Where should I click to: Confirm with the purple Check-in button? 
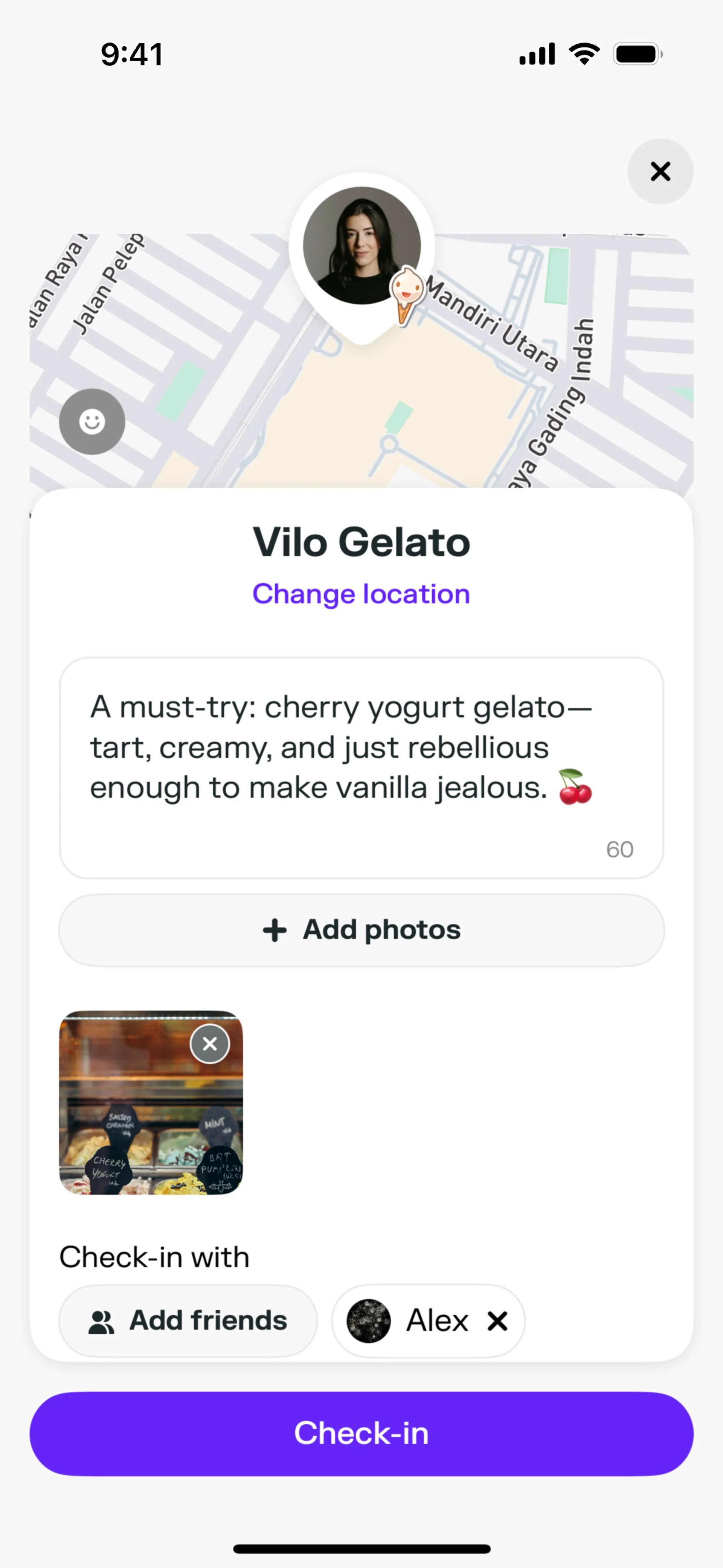pyautogui.click(x=361, y=1433)
